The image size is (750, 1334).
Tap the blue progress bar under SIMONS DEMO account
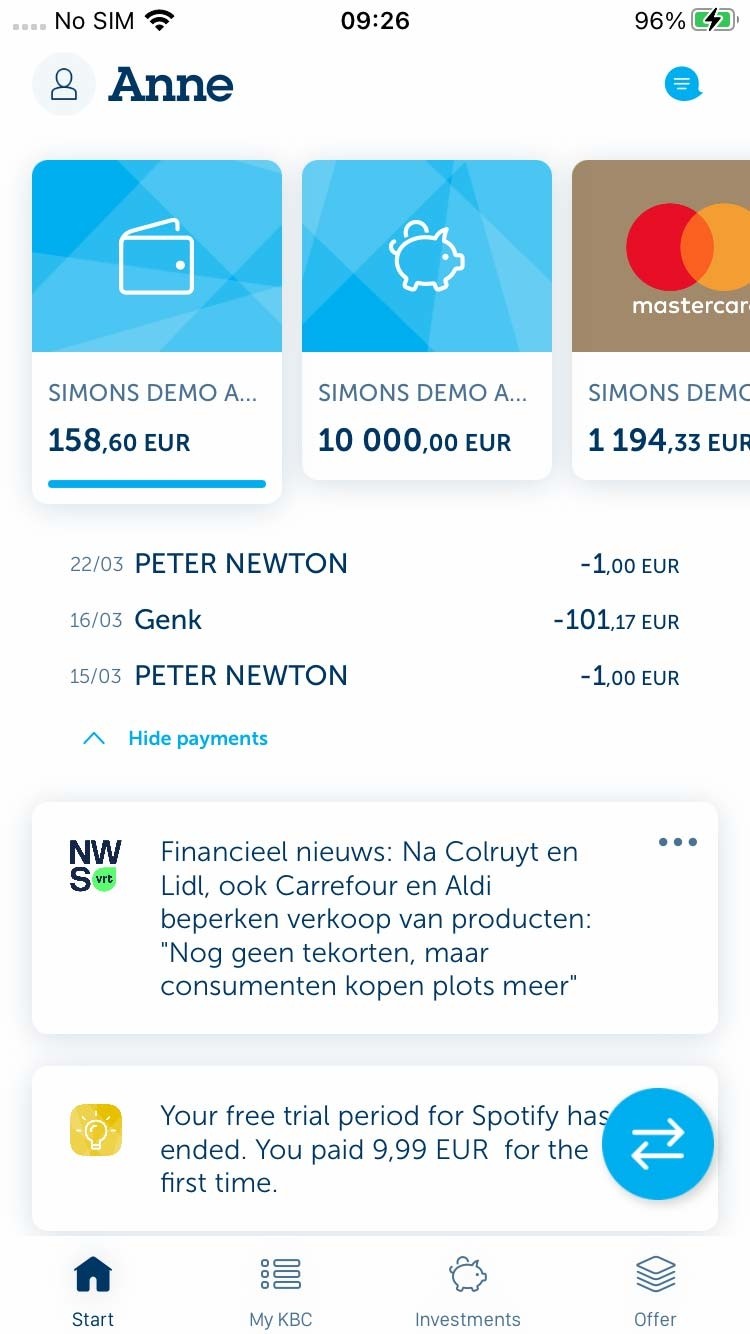156,483
